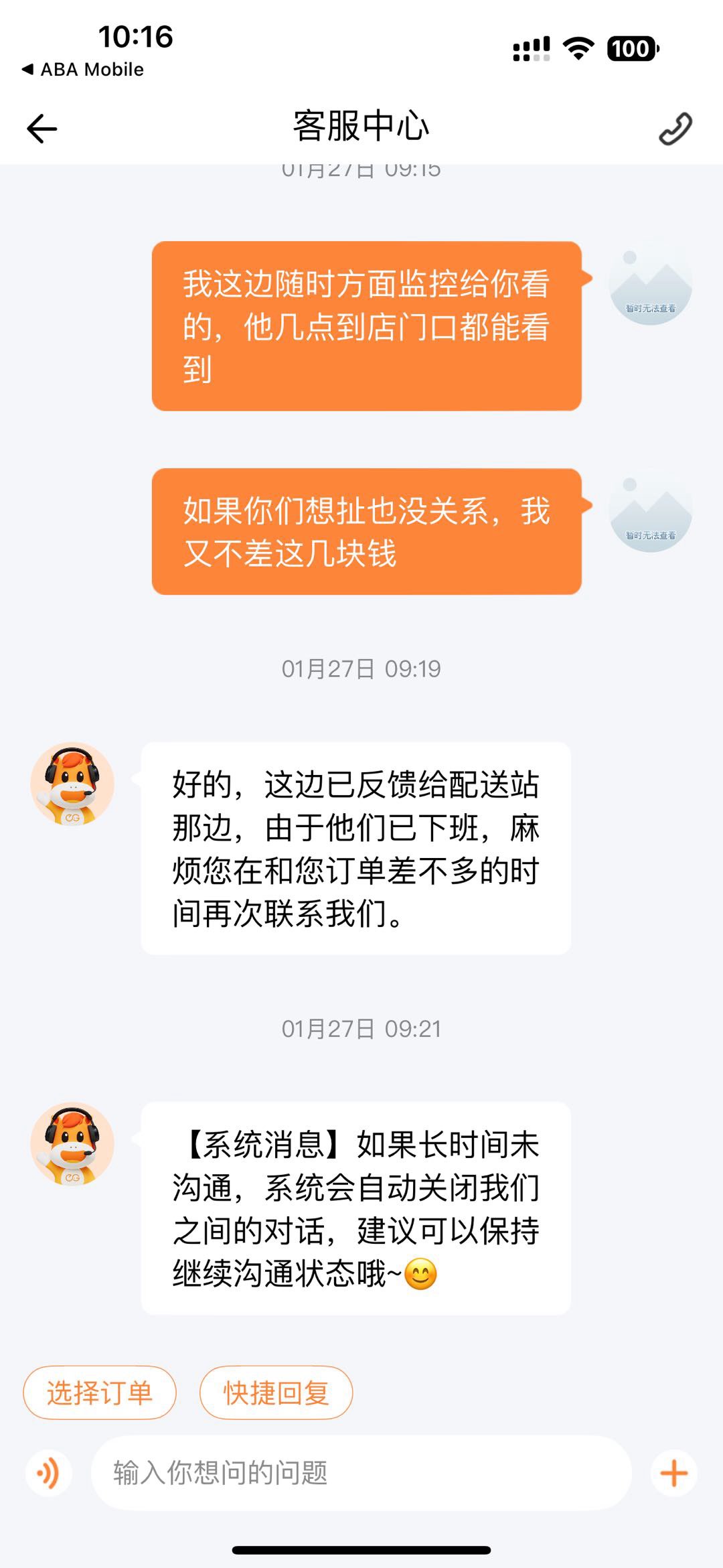Focus the 输入你想问的问题 text field

pyautogui.click(x=361, y=1473)
